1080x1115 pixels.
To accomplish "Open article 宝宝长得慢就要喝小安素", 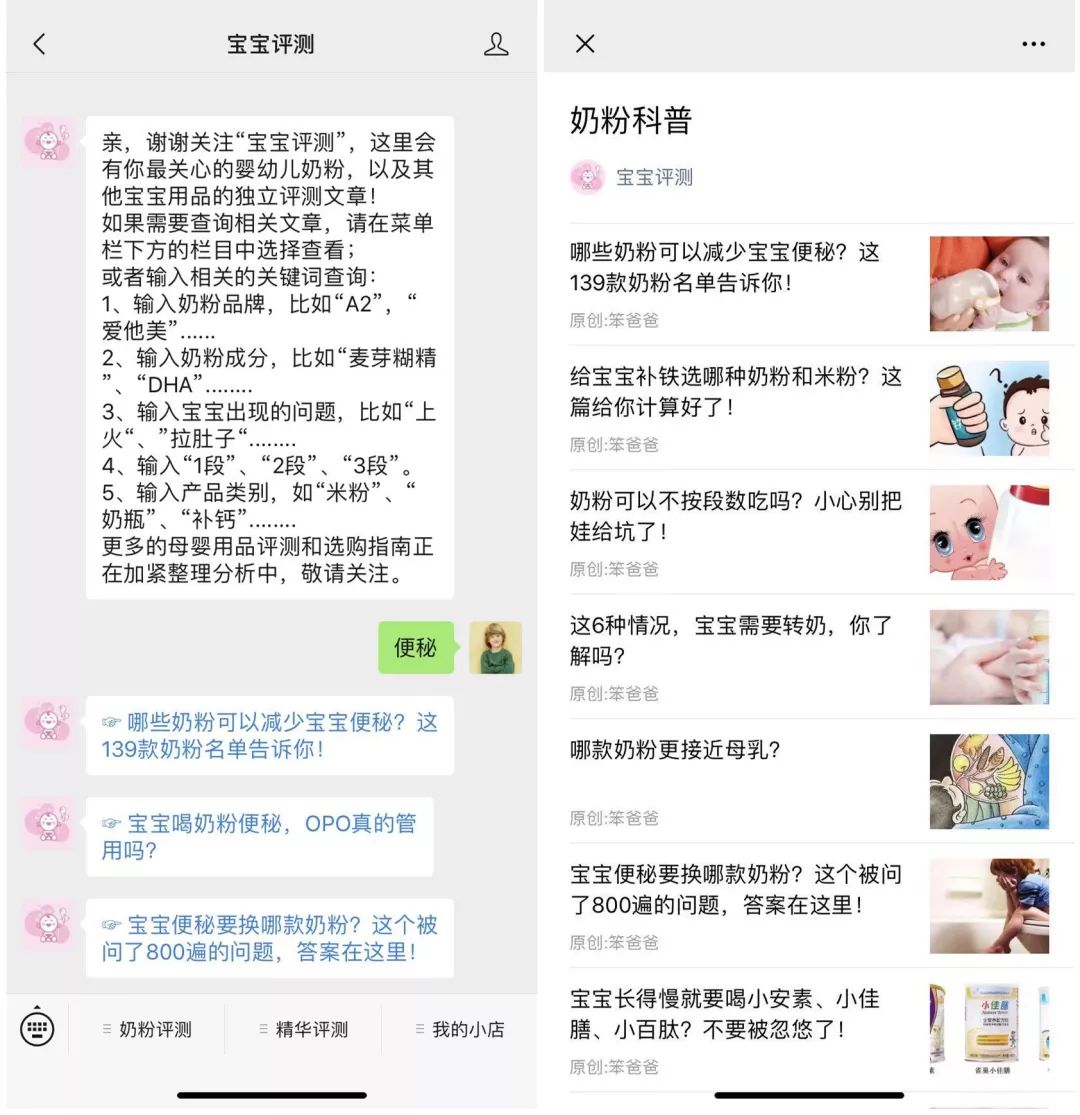I will tap(726, 1013).
